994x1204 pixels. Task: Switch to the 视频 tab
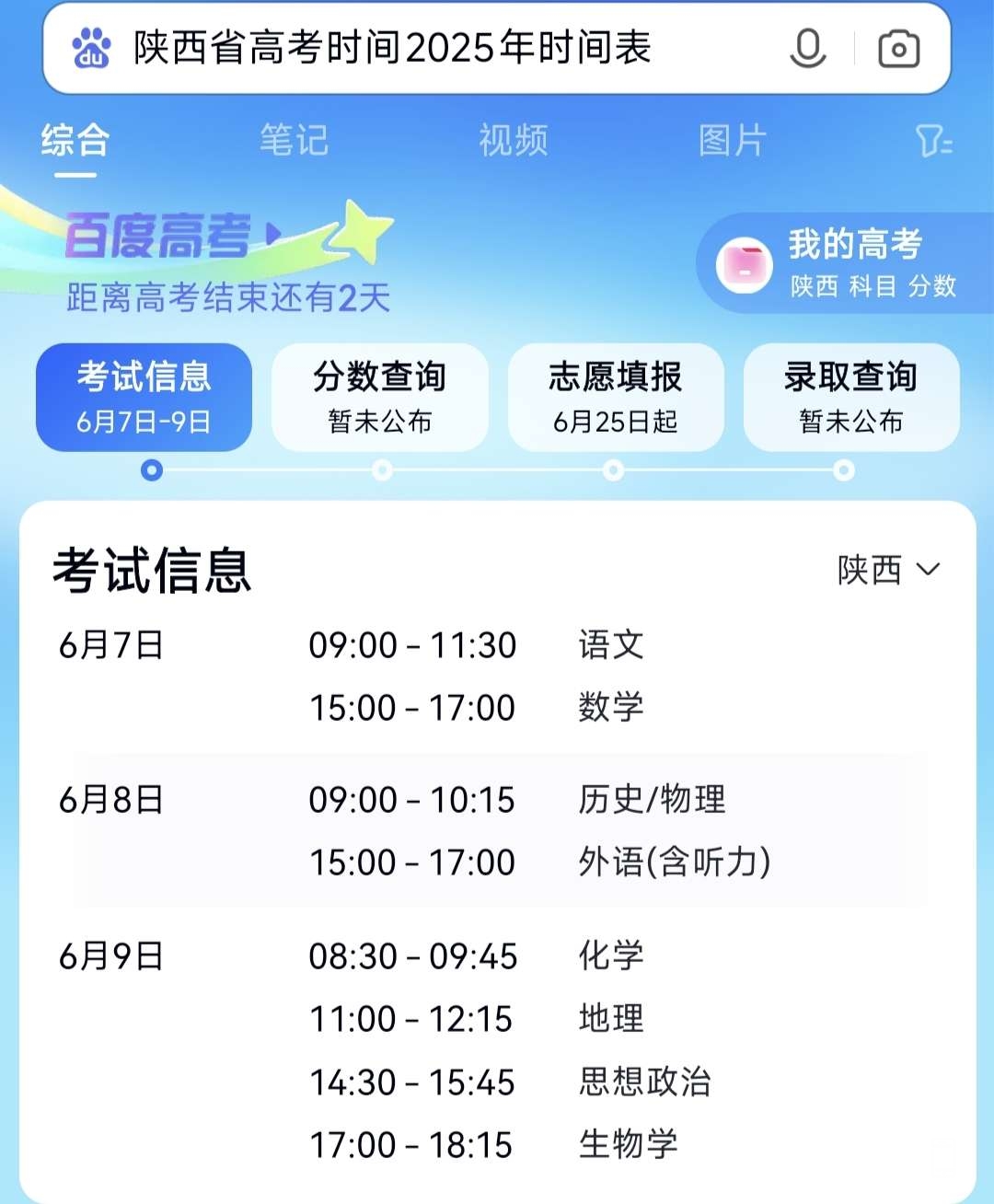(x=513, y=141)
